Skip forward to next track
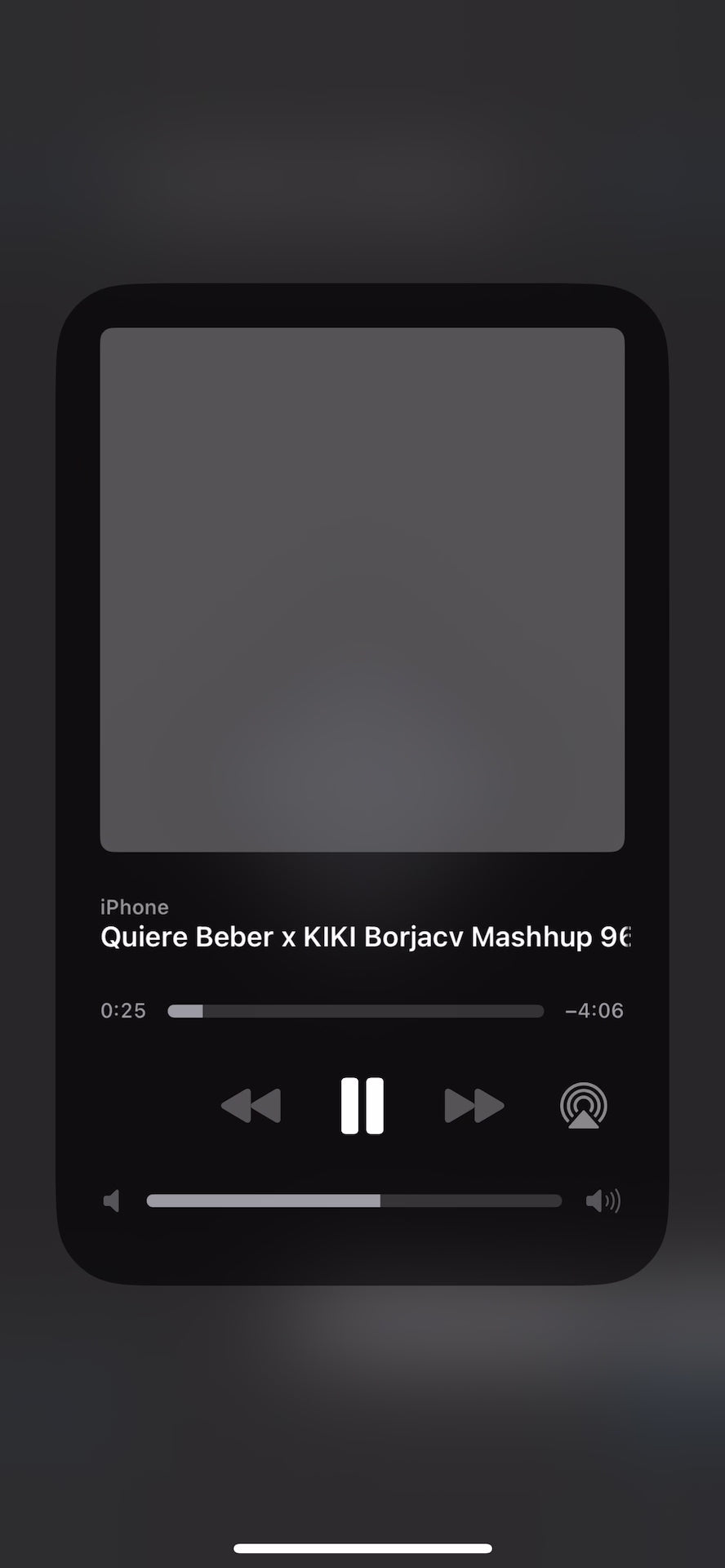The width and height of the screenshot is (725, 1568). click(x=474, y=1106)
